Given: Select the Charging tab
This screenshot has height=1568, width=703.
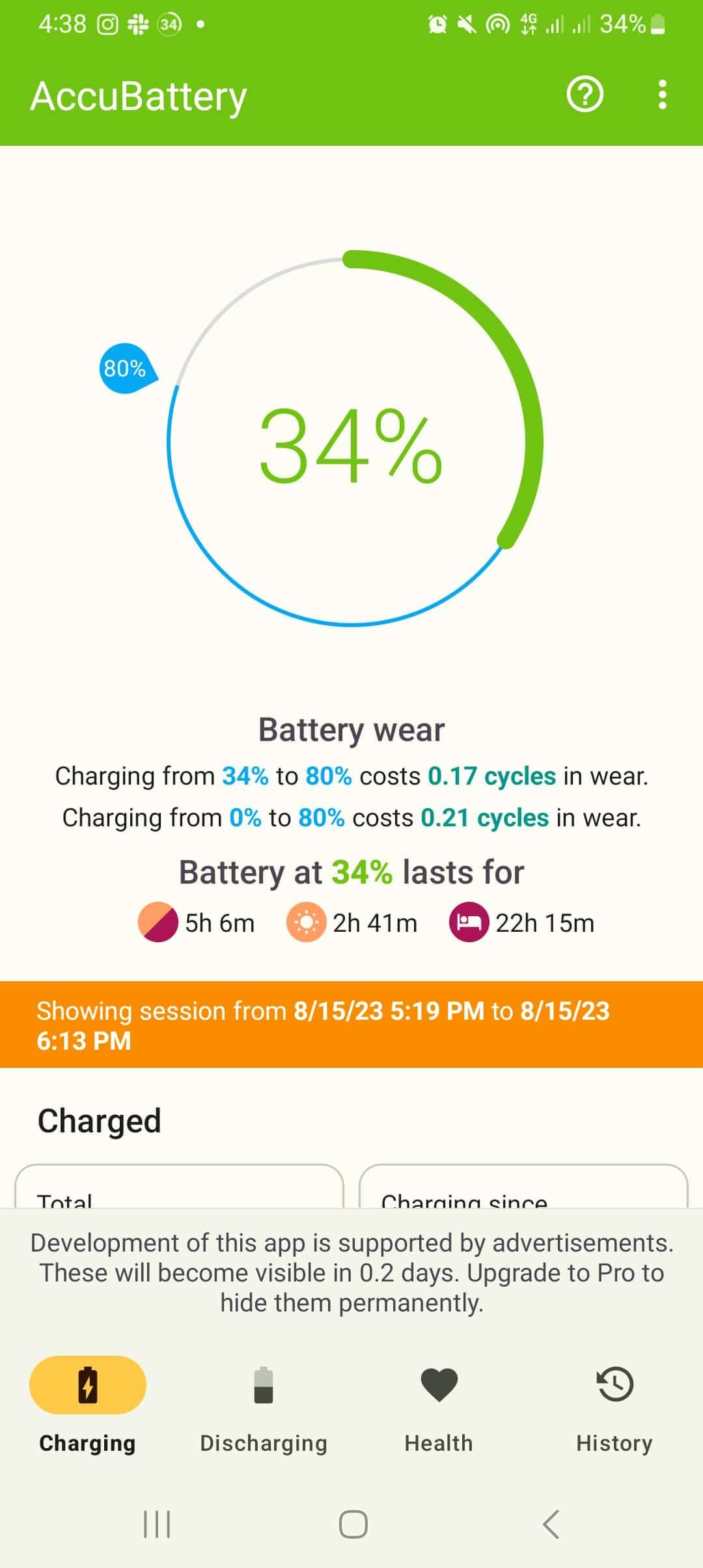Looking at the screenshot, I should point(88,1404).
